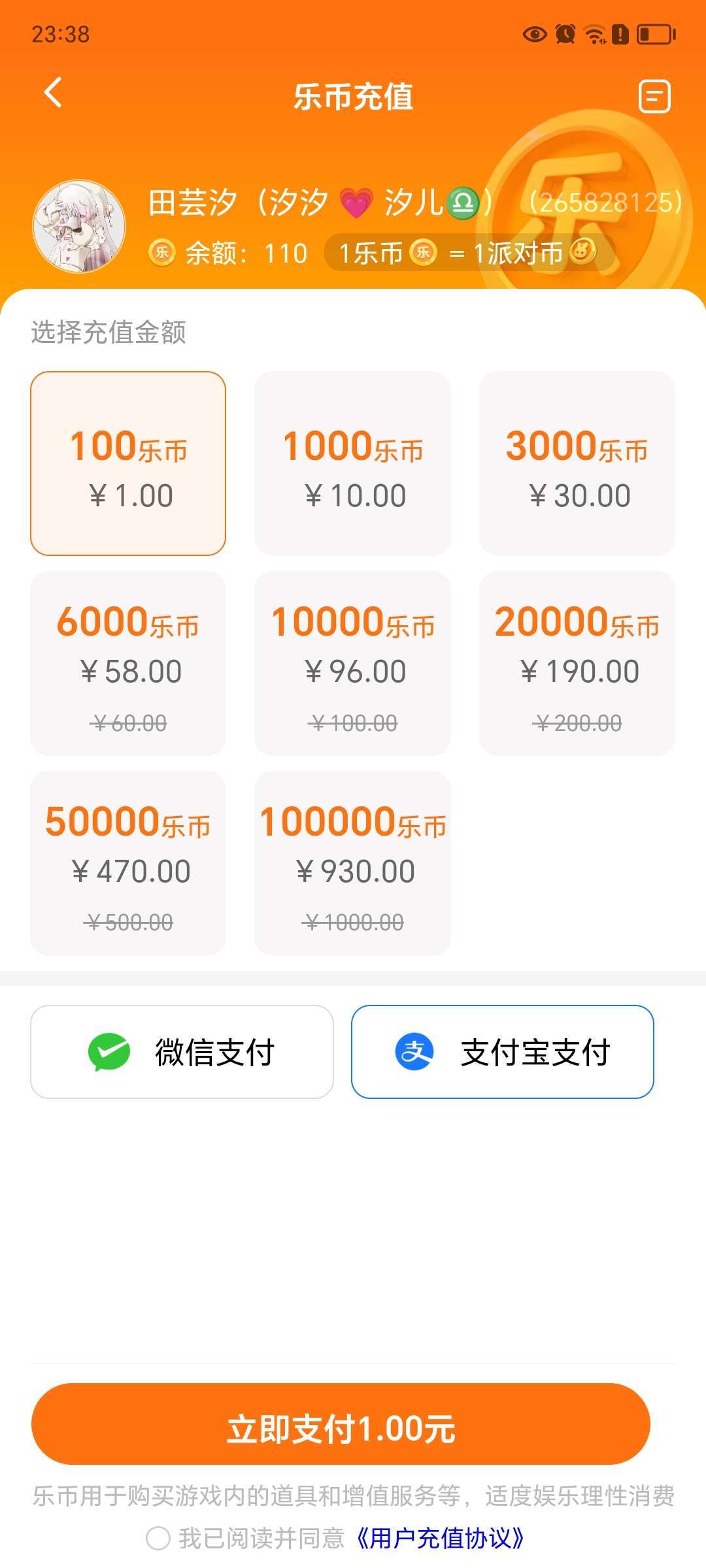
Task: Check the 我已阅读并同意 agreement circle
Action: [158, 1539]
